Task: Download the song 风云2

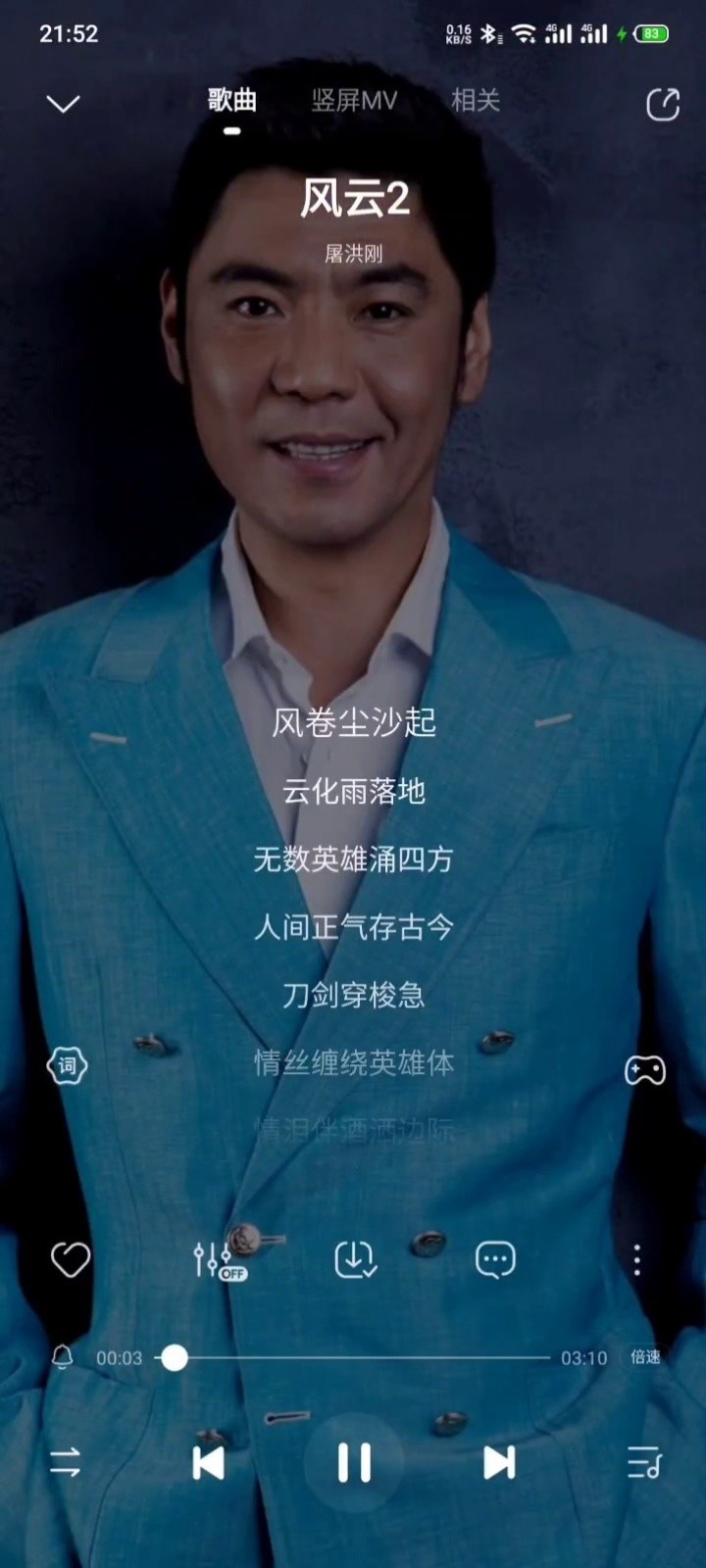Action: (x=354, y=1260)
